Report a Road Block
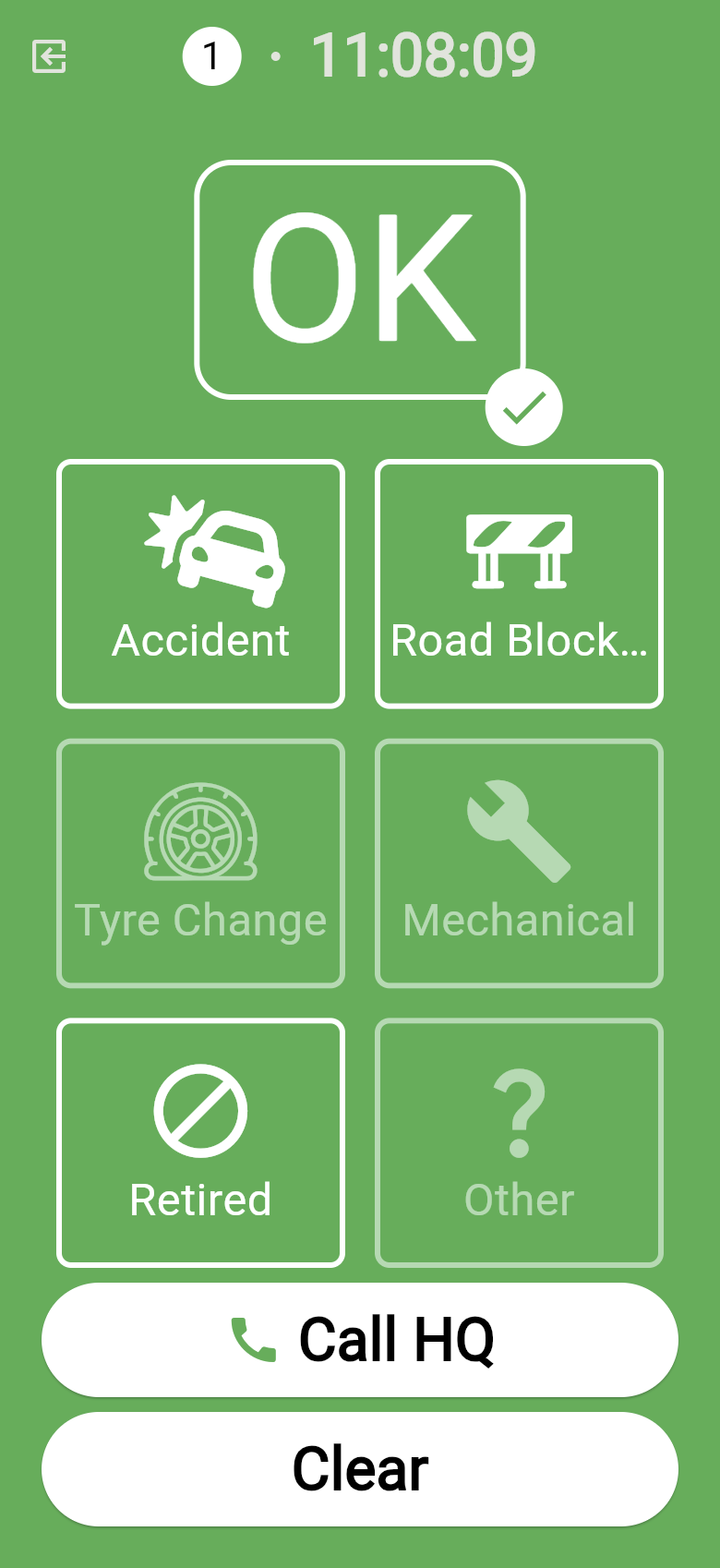Viewport: 720px width, 1568px height. (x=519, y=585)
